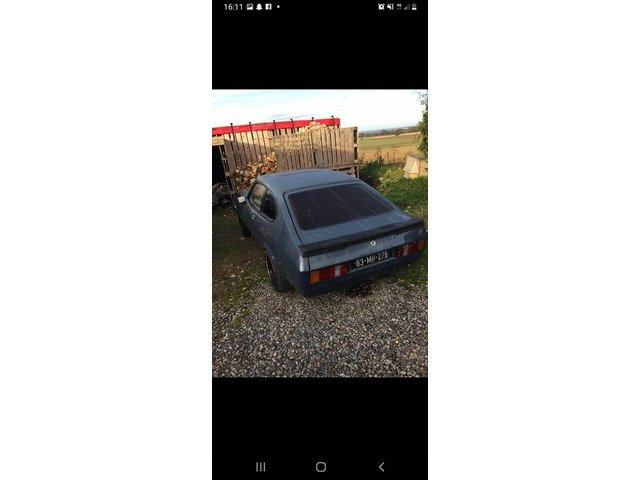Tap the car photo to show controls
Viewport: 640px width, 480px height.
pos(320,233)
